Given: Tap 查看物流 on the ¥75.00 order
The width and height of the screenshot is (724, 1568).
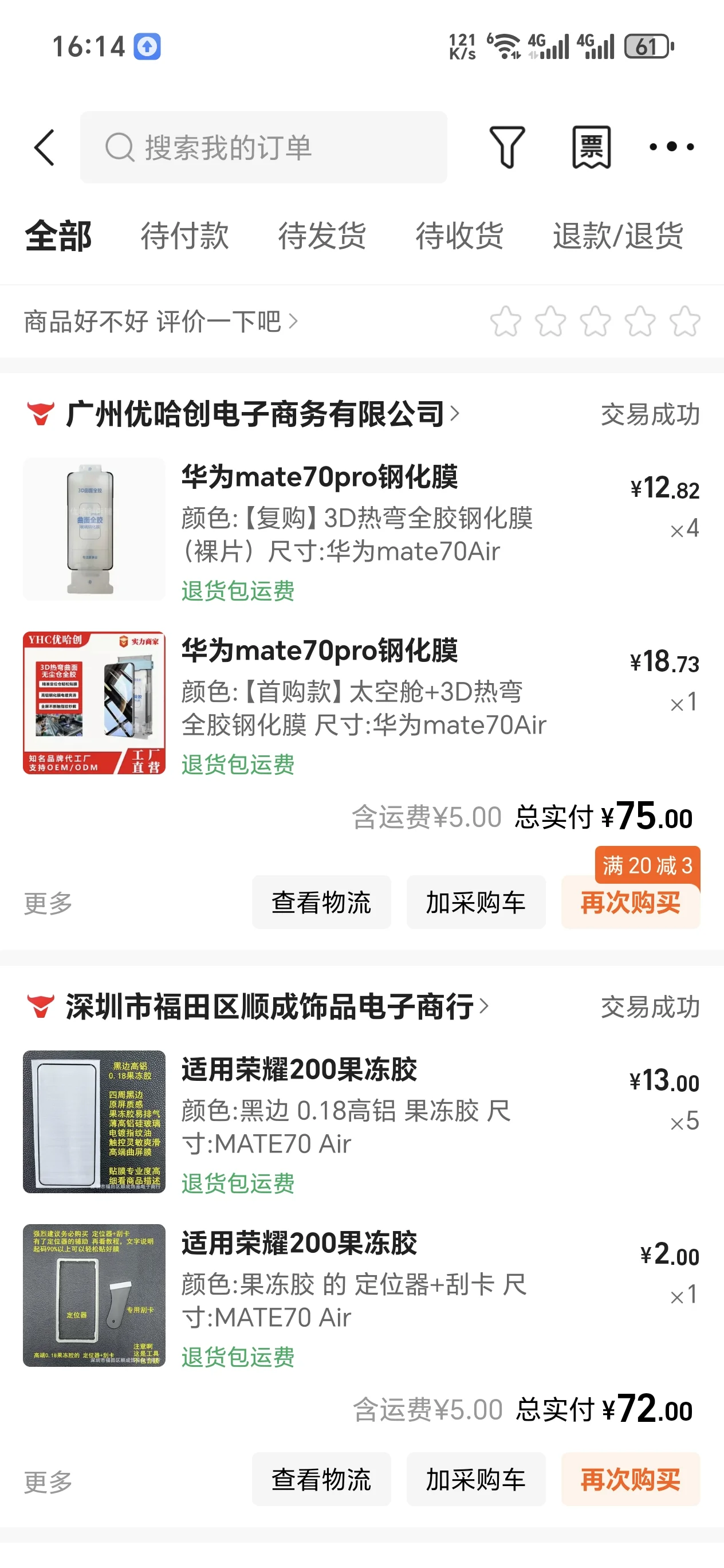Looking at the screenshot, I should click(321, 902).
